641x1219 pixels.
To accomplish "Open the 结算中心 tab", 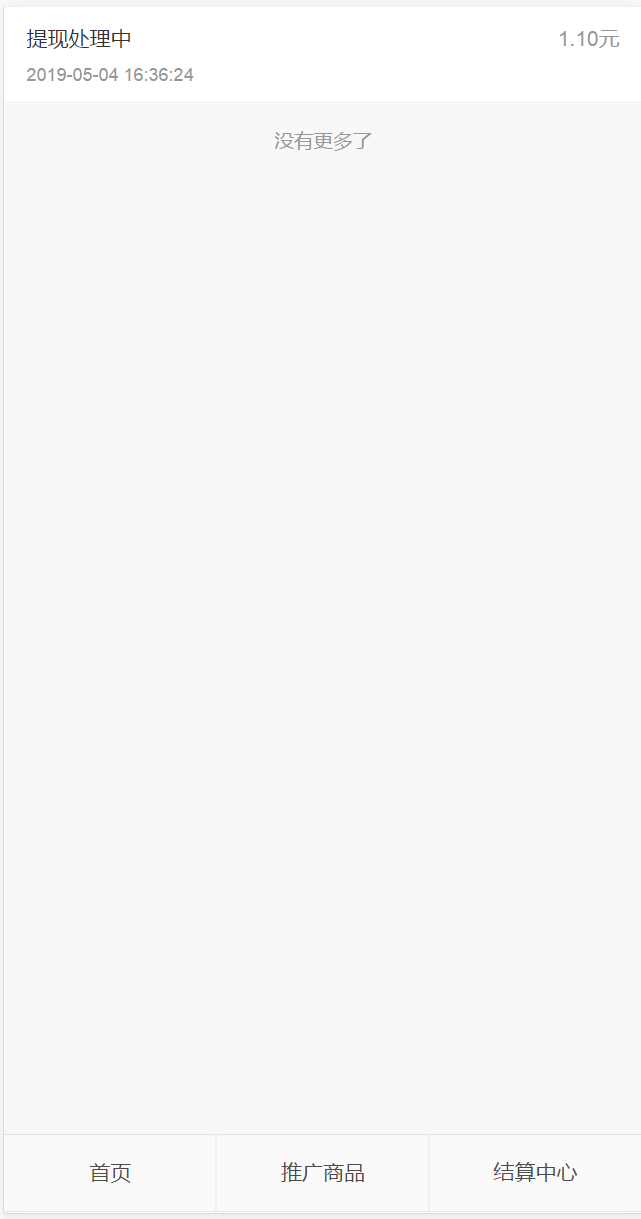I will [535, 1173].
